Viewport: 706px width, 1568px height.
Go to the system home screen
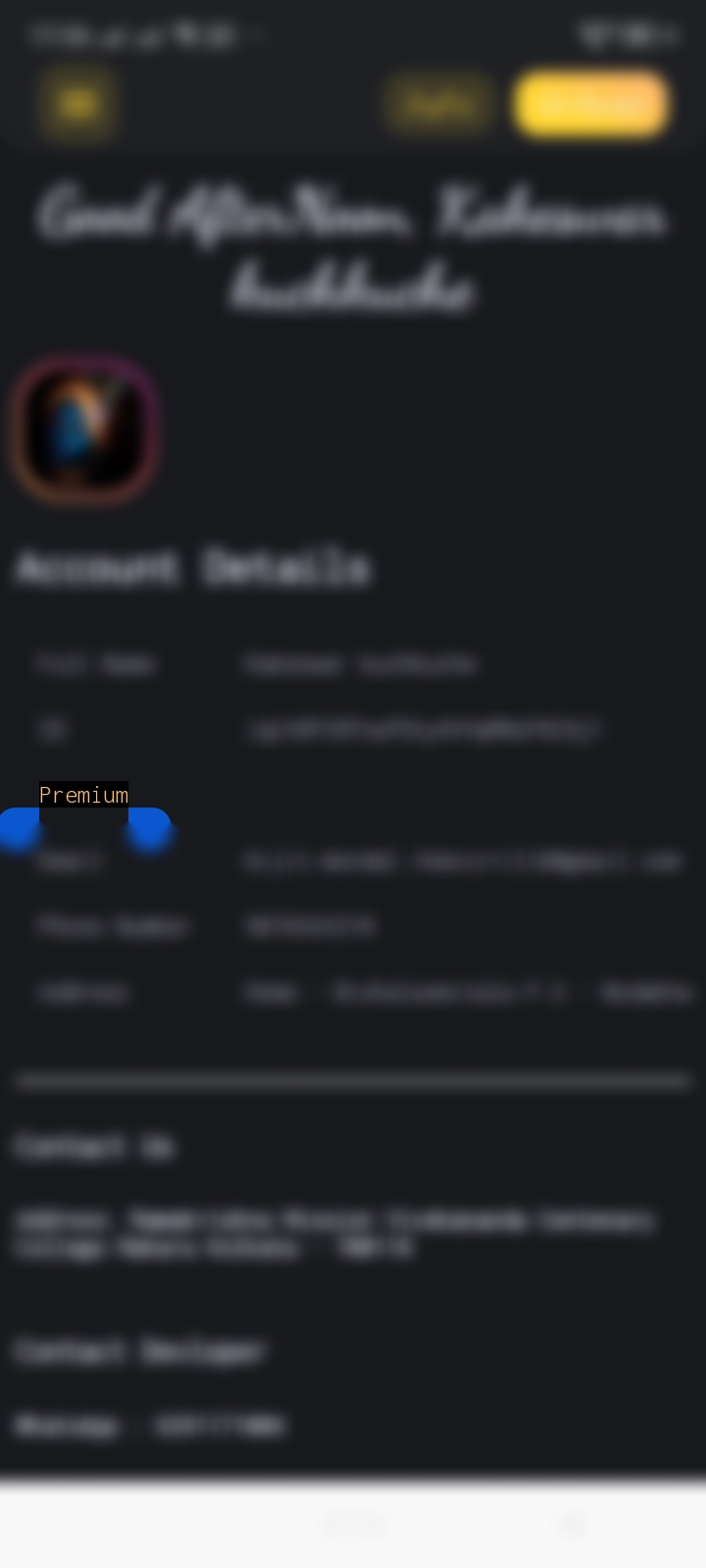pos(353,1524)
